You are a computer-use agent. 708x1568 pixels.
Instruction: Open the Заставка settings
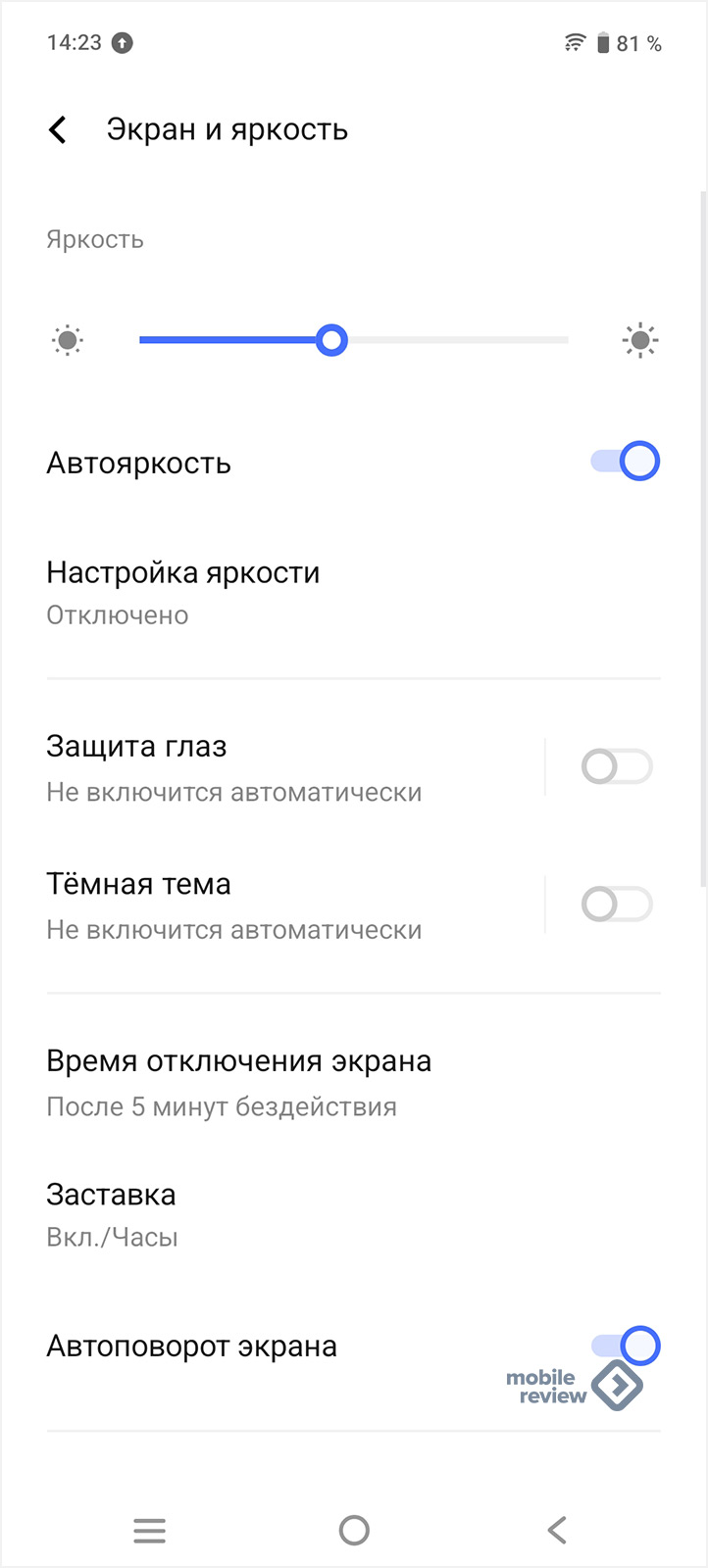(354, 1215)
